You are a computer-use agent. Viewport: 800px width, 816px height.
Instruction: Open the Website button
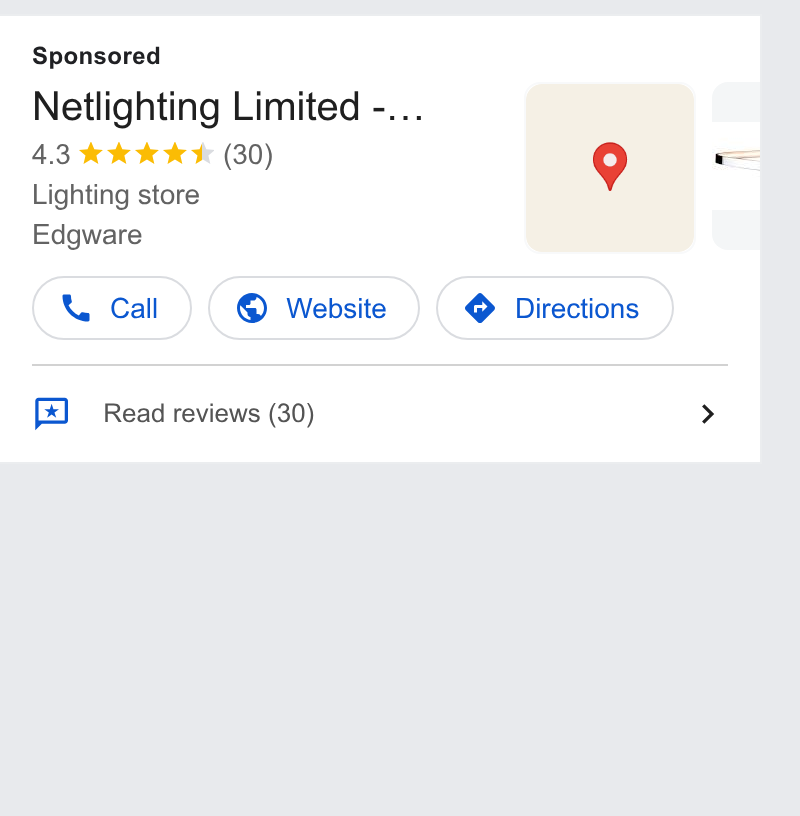coord(314,308)
